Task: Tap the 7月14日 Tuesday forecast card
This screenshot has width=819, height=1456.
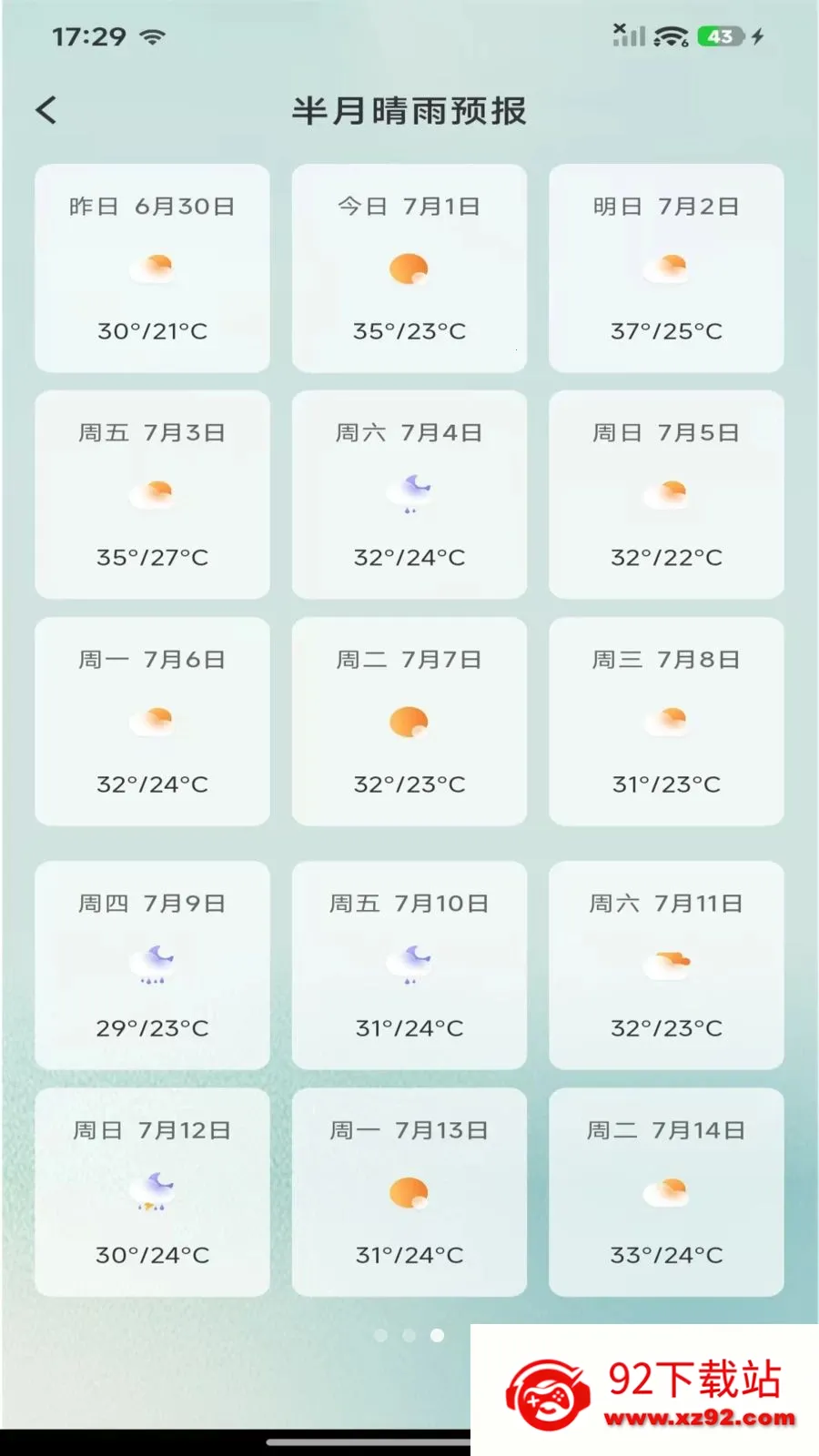Action: pos(666,1192)
